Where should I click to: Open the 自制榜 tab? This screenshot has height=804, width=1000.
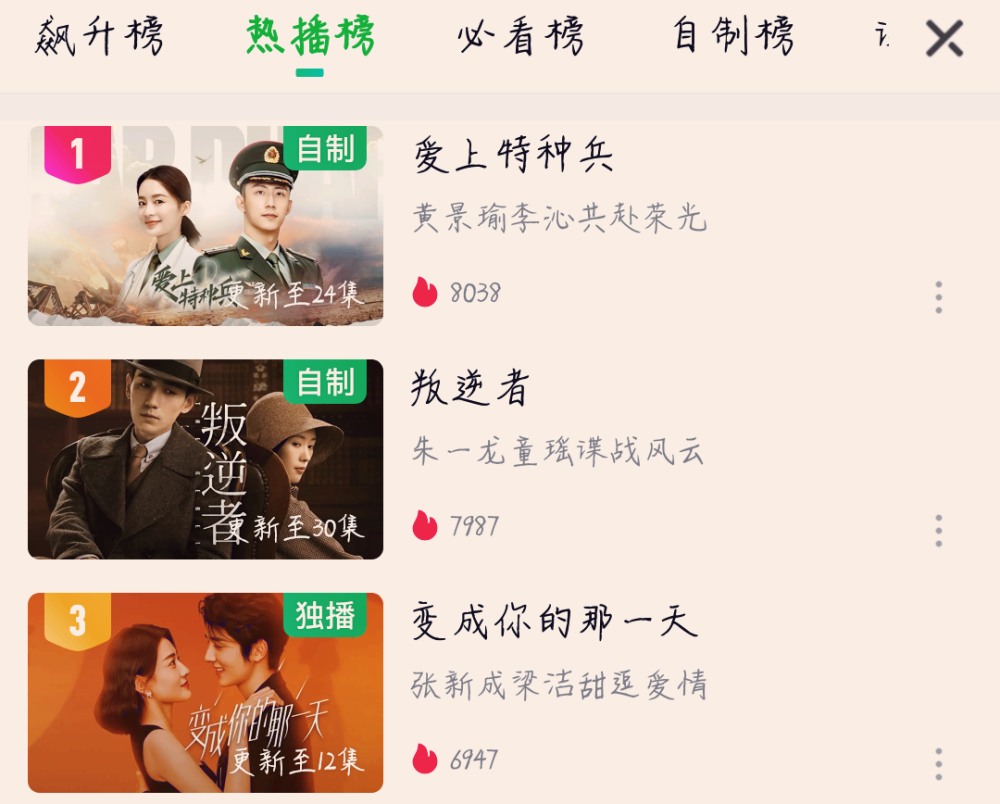coord(734,38)
